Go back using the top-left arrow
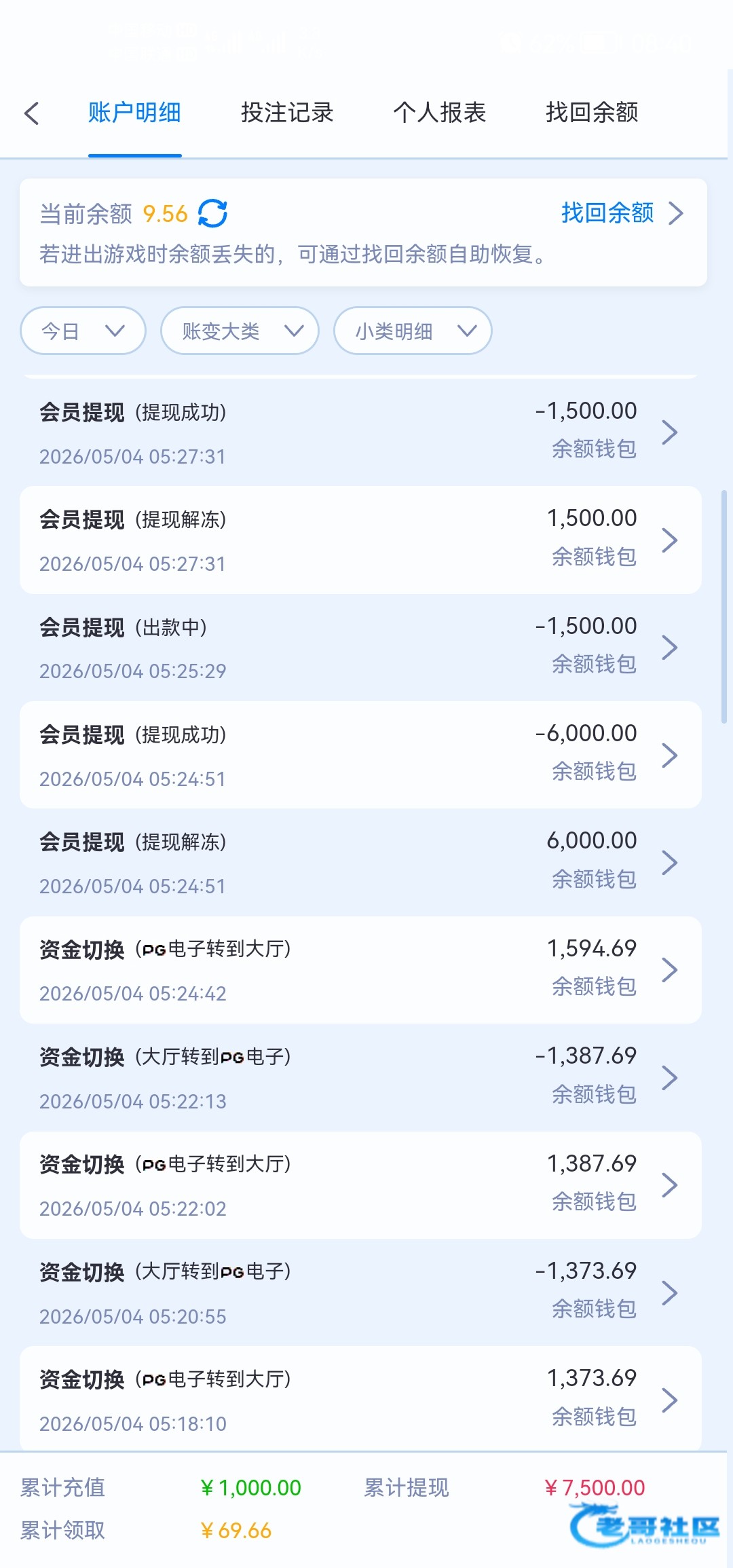This screenshot has height=1568, width=733. tap(31, 113)
